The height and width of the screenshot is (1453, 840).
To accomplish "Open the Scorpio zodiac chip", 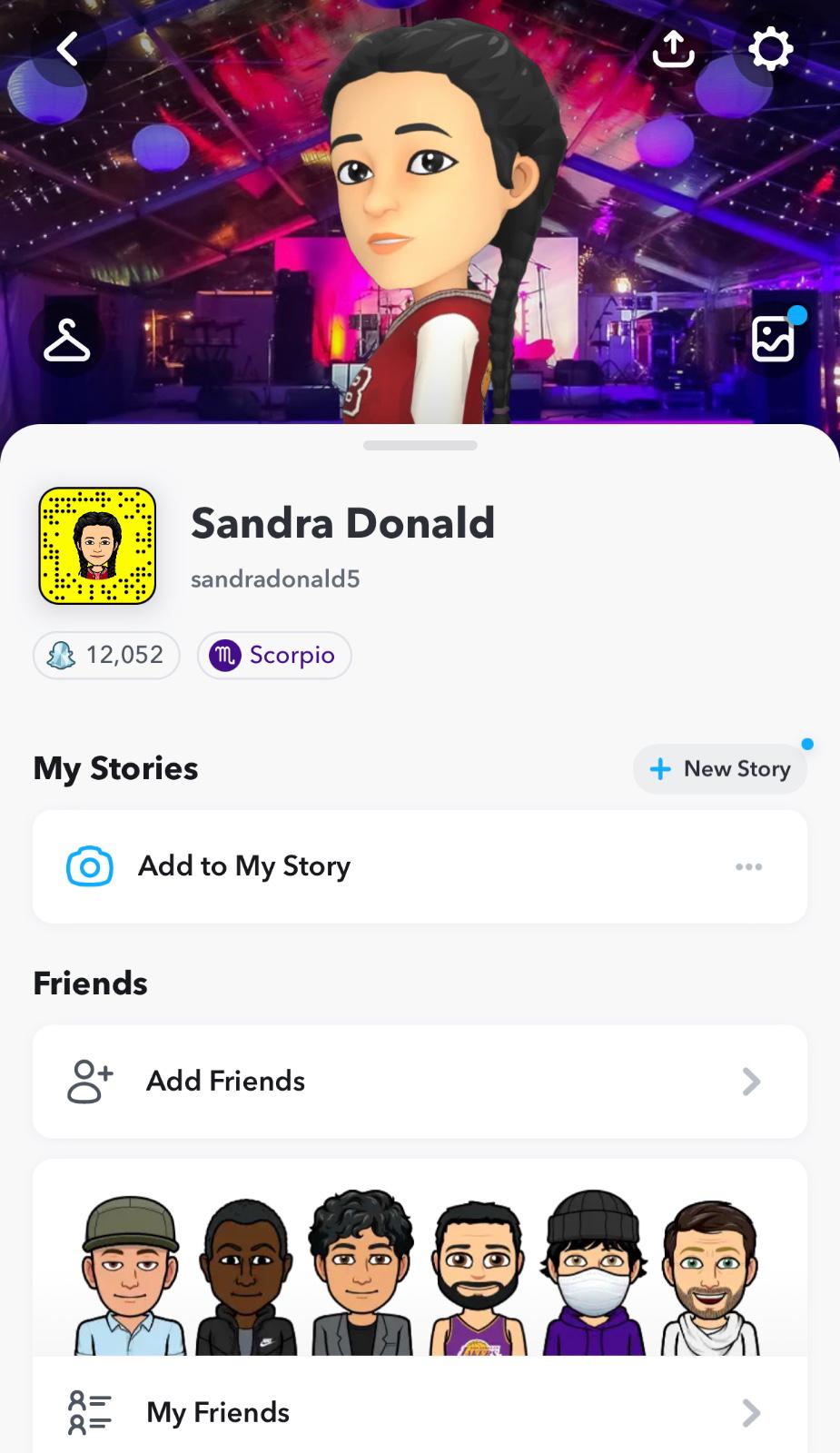I will tap(274, 655).
